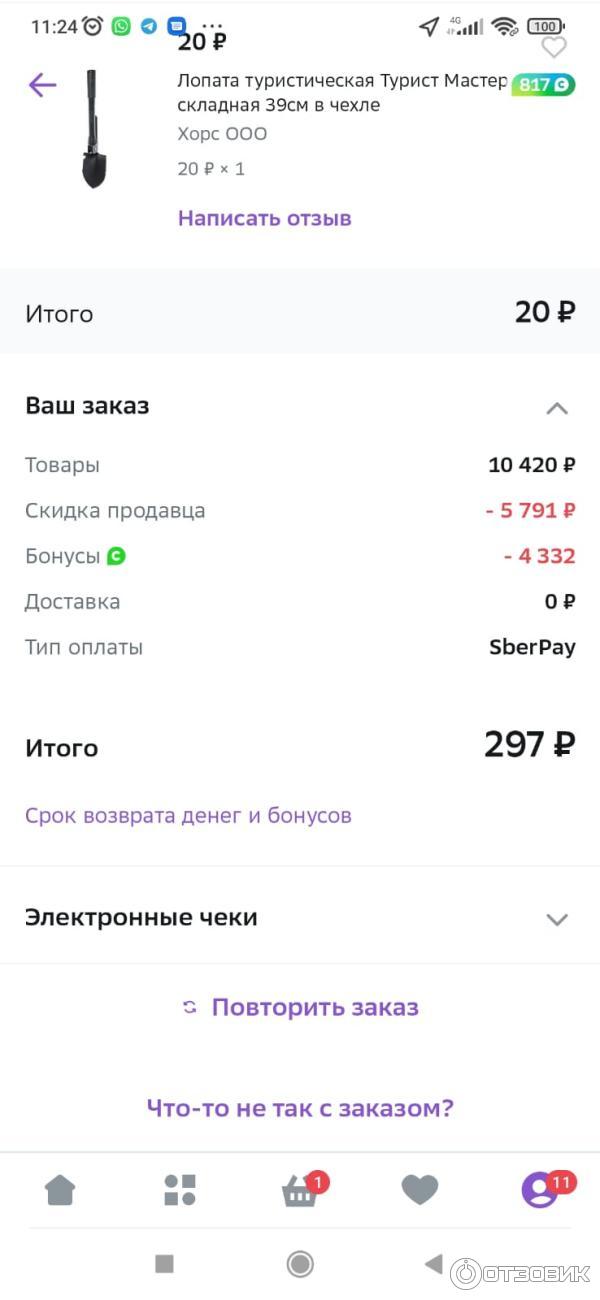The width and height of the screenshot is (600, 1300).
Task: Open the folding tourist shovel product
Action: tap(342, 93)
